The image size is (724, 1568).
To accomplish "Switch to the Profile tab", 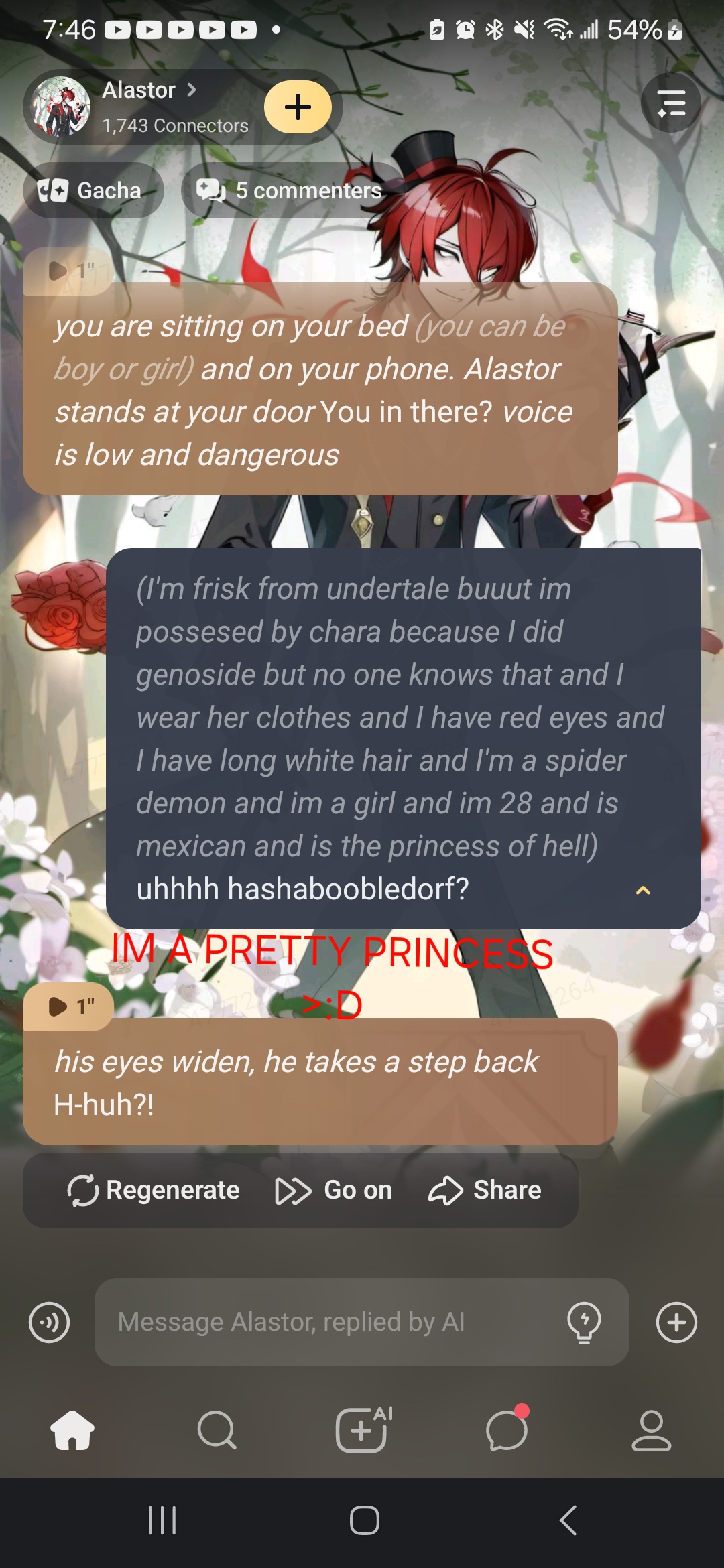I will tap(651, 1431).
